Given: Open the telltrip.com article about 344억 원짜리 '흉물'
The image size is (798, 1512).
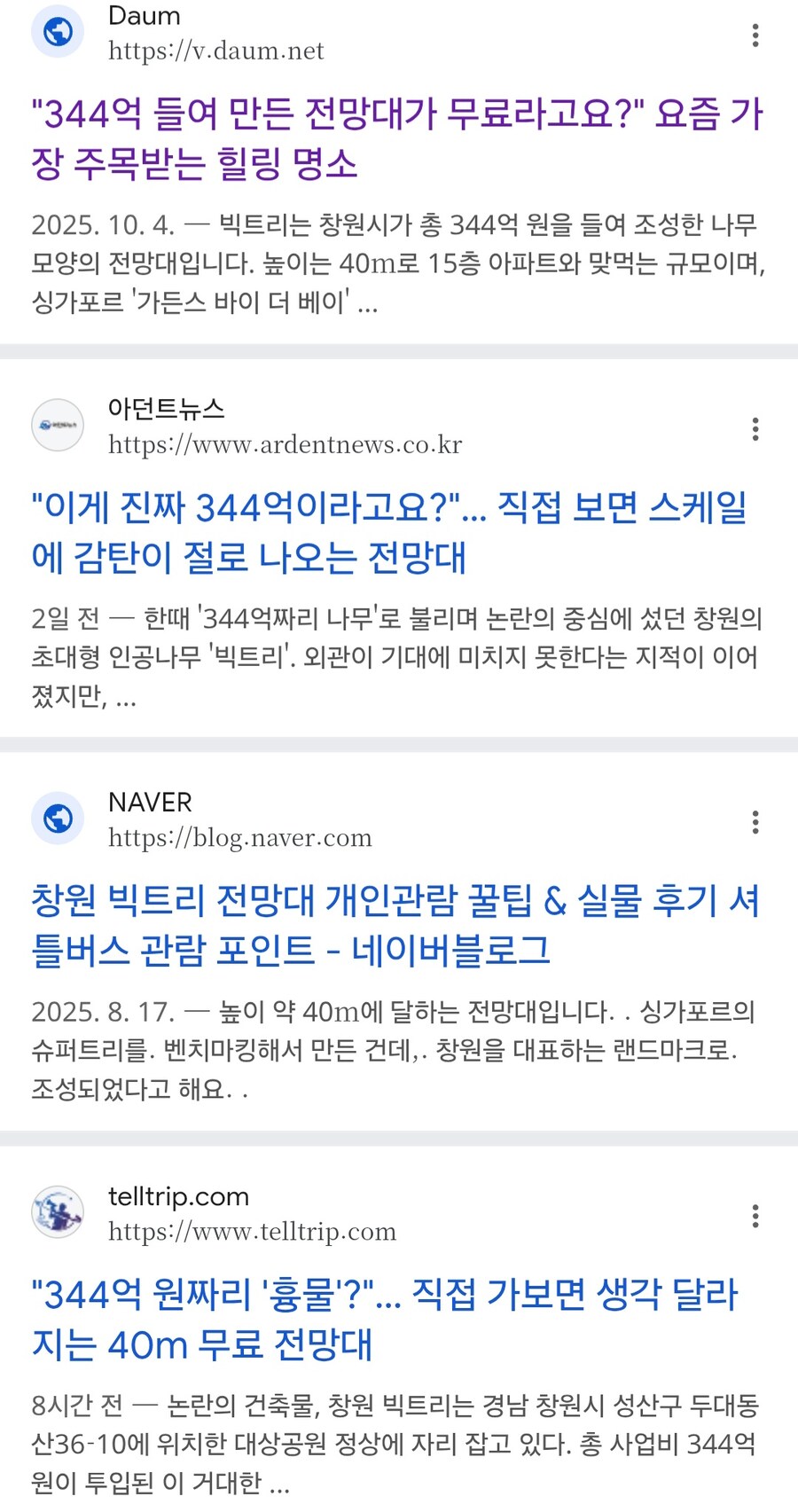Looking at the screenshot, I should (384, 1319).
